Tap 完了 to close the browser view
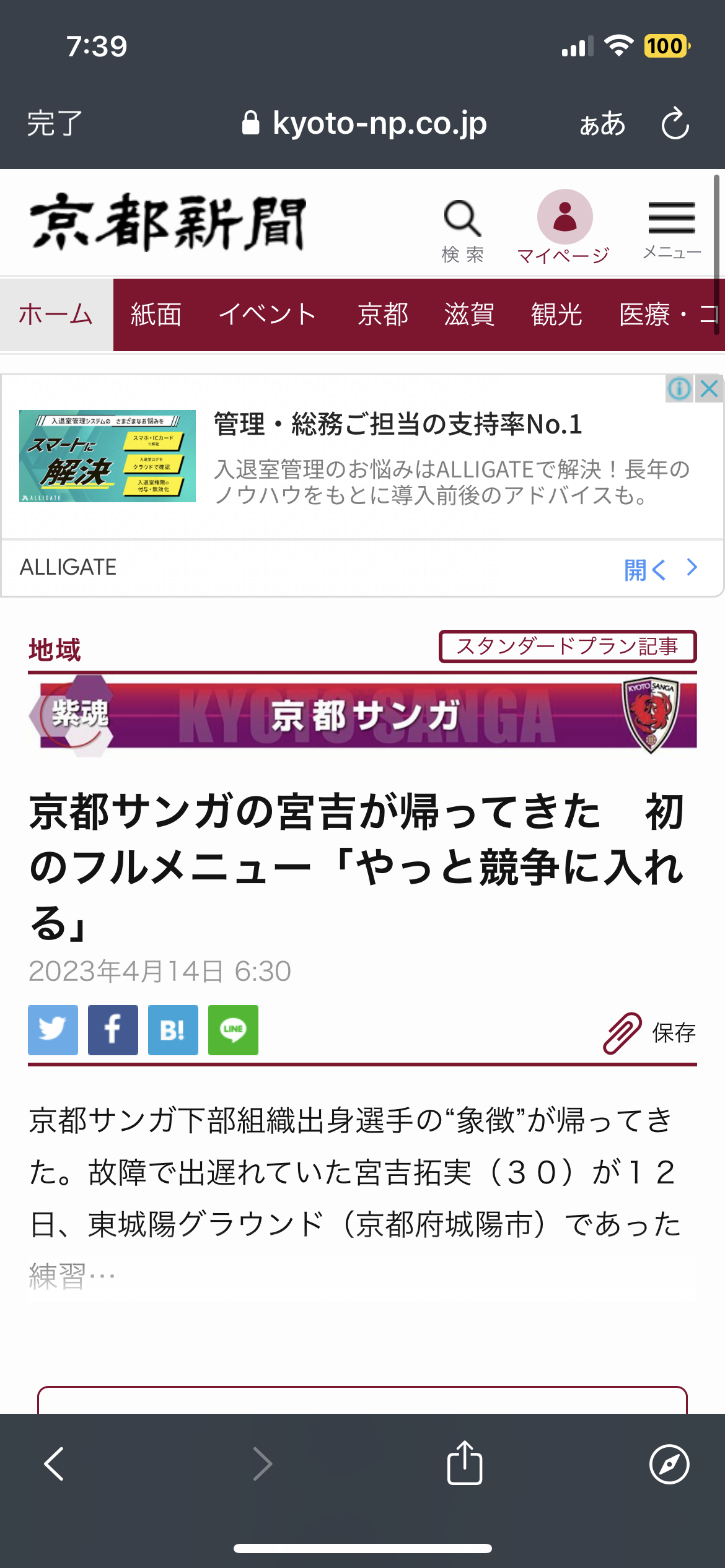 55,124
